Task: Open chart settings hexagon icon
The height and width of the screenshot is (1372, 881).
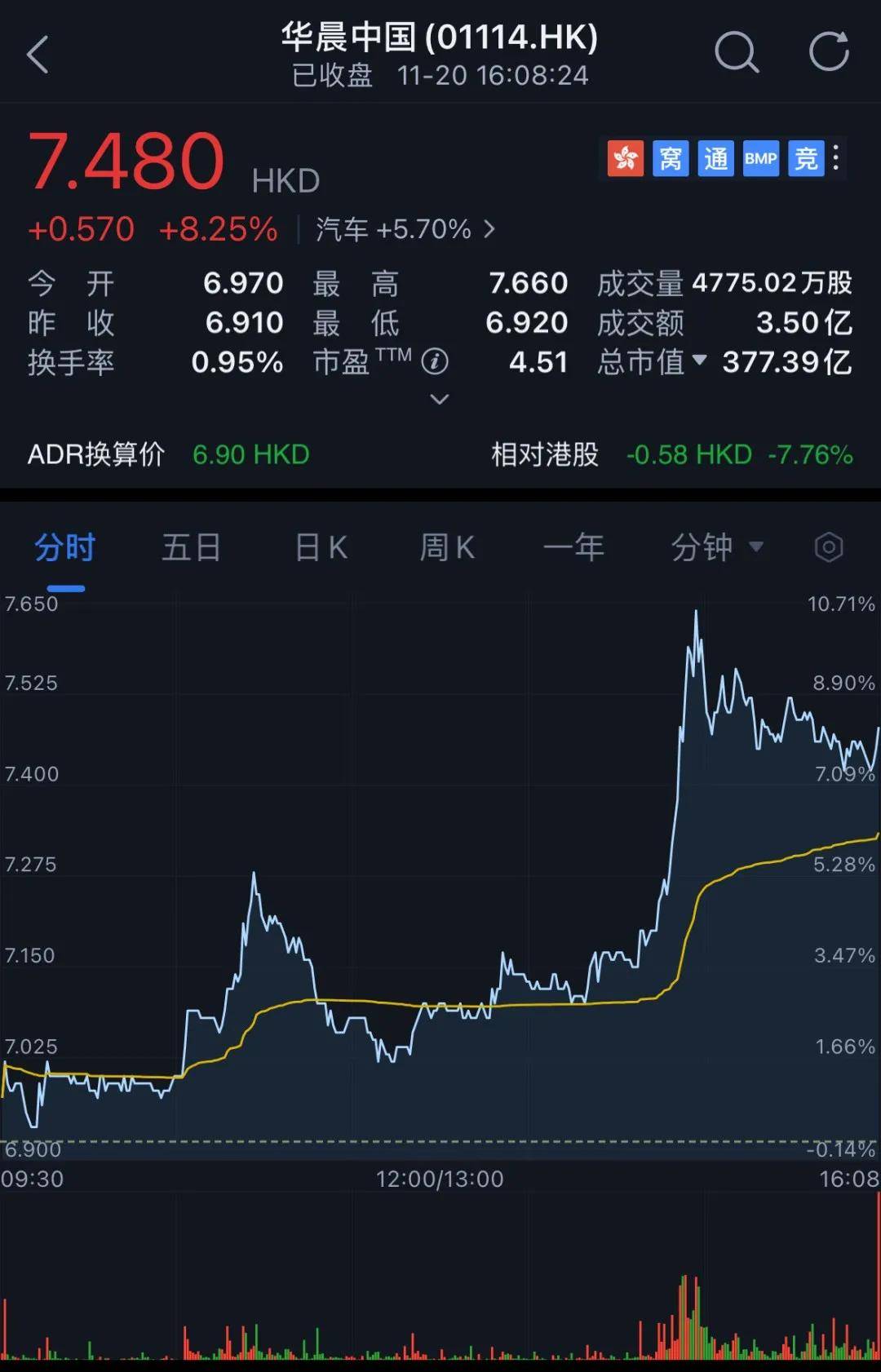Action: (x=828, y=547)
